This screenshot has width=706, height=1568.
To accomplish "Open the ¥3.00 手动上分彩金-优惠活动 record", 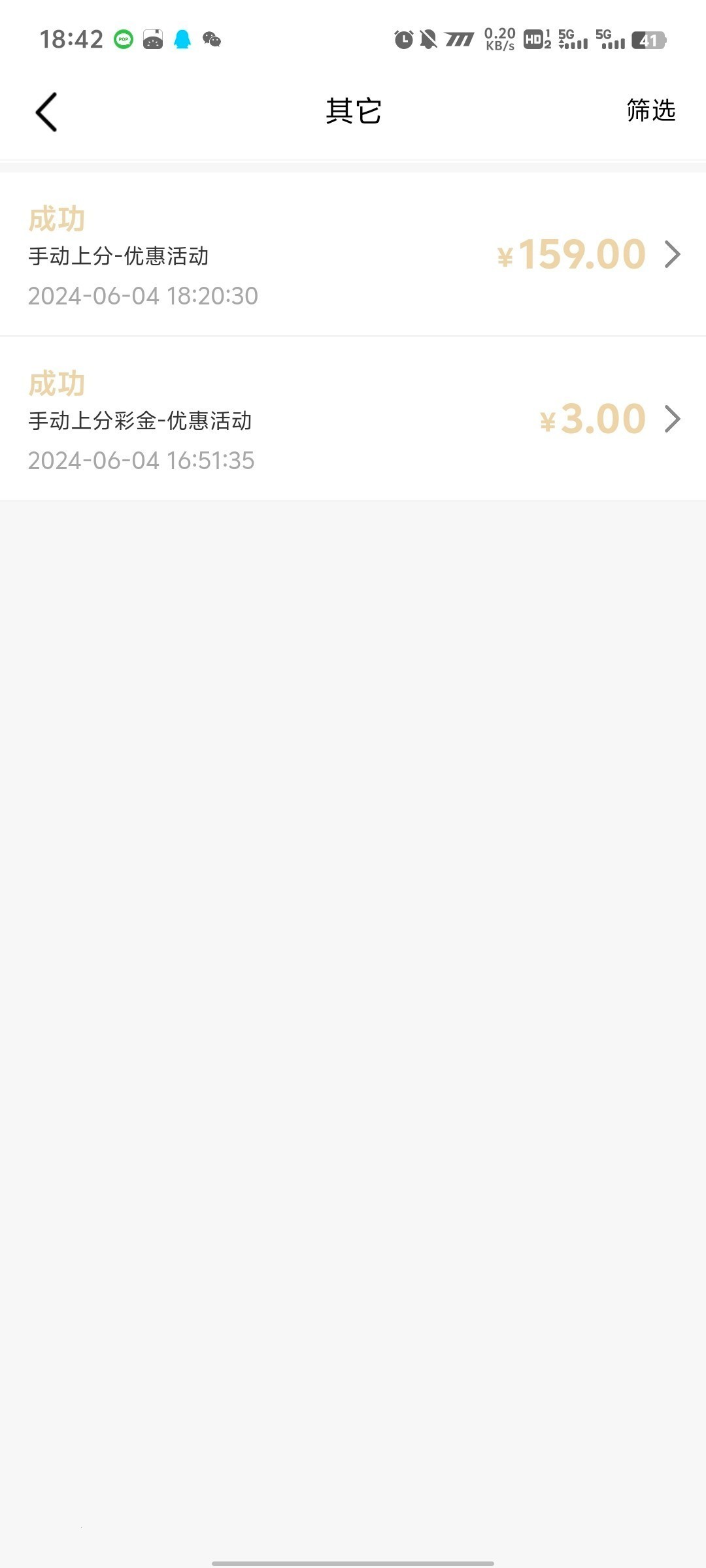I will 353,419.
